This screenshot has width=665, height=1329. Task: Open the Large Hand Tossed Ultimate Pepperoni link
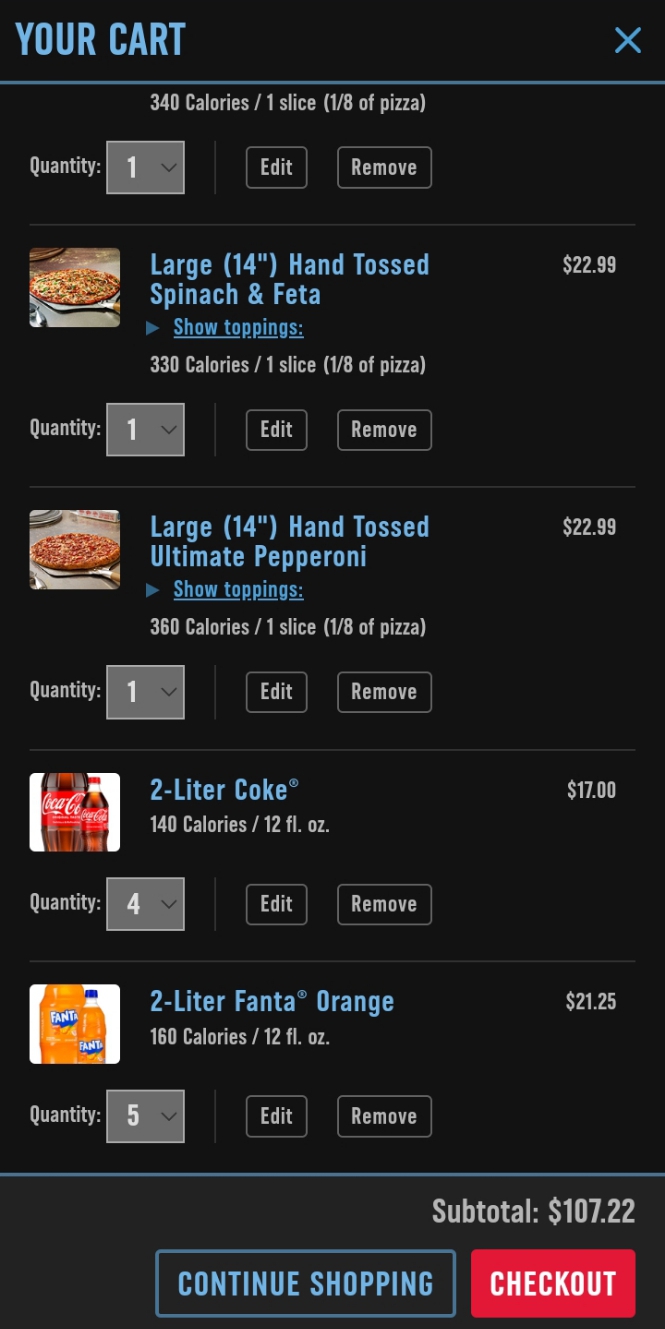(x=289, y=541)
